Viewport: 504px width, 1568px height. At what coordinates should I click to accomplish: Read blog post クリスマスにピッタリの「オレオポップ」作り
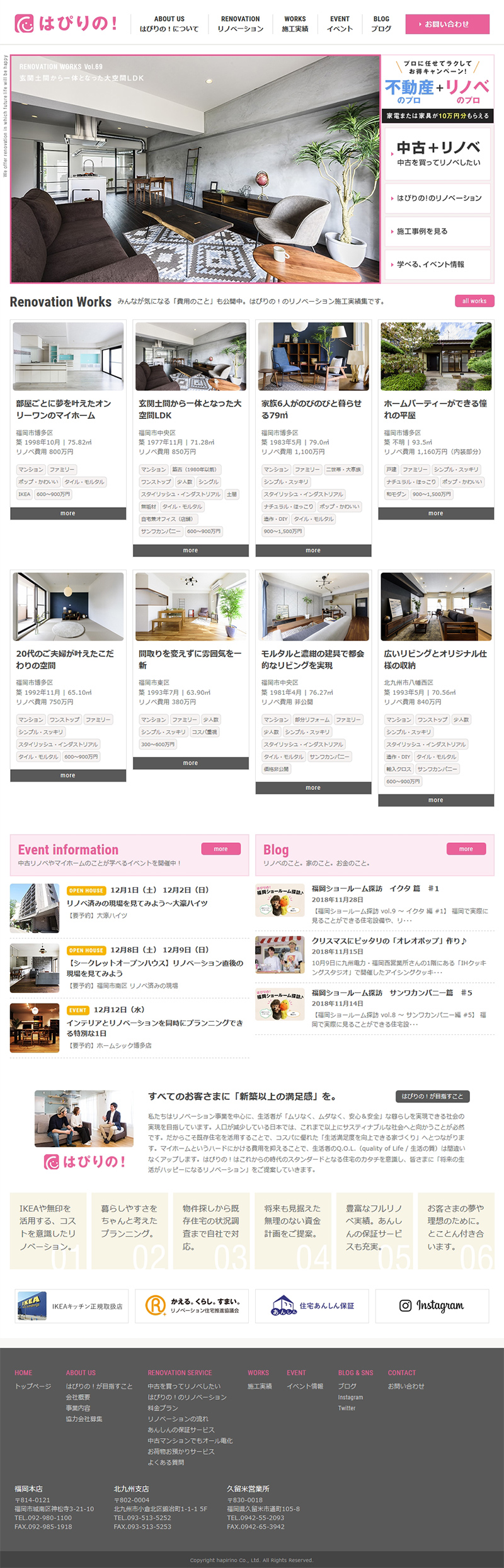(x=389, y=941)
